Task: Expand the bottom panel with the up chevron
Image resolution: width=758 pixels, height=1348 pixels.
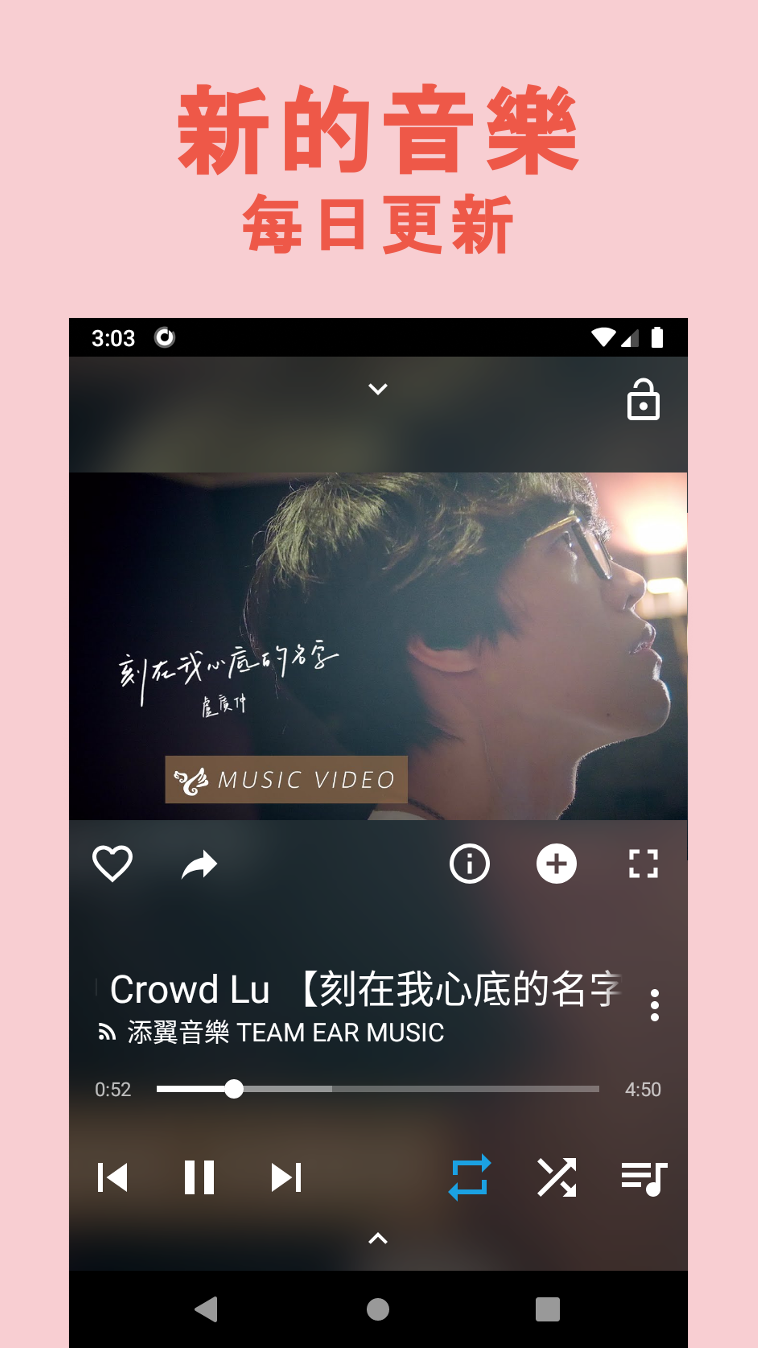Action: click(x=377, y=1238)
